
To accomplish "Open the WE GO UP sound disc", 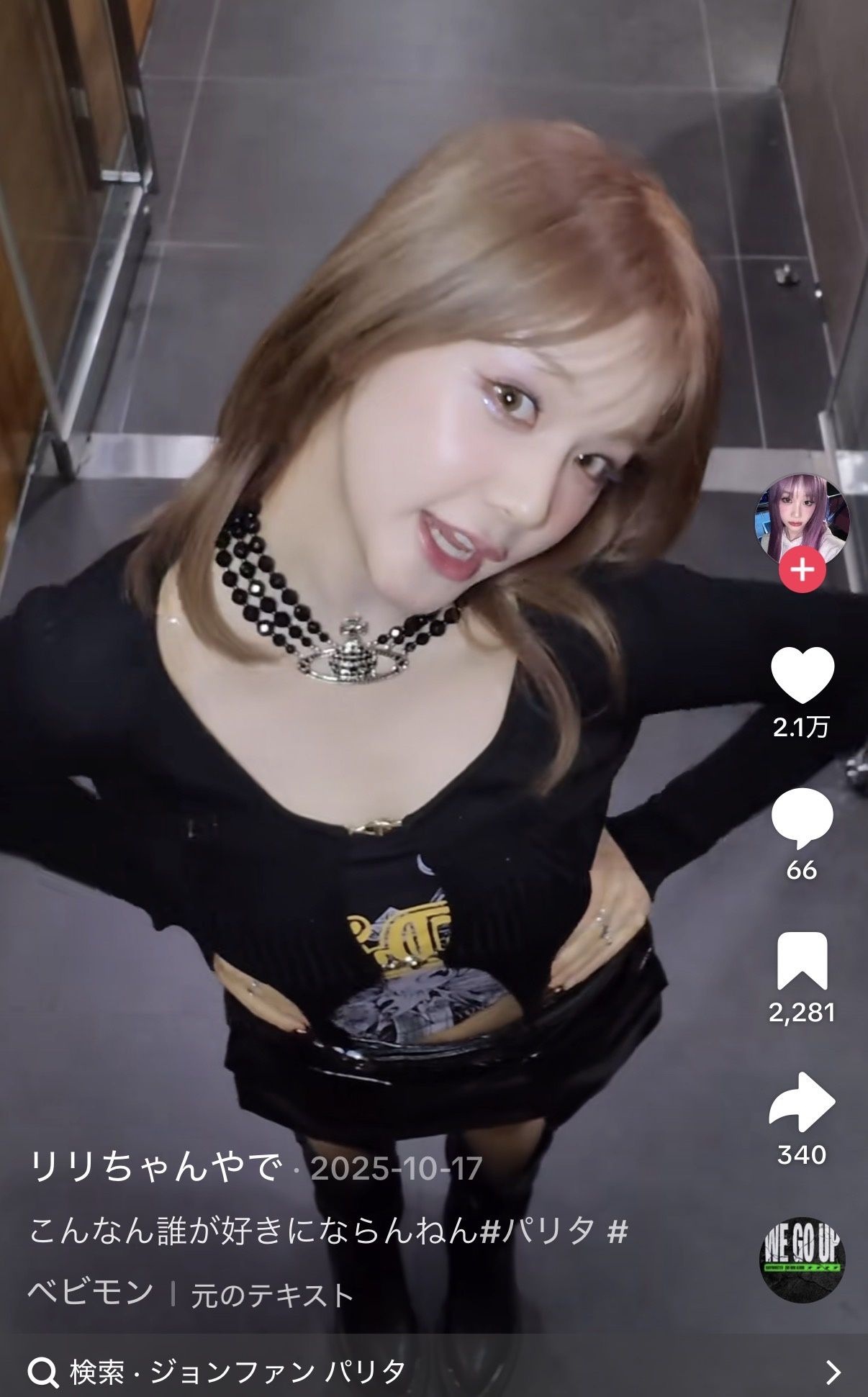I will 803,1260.
